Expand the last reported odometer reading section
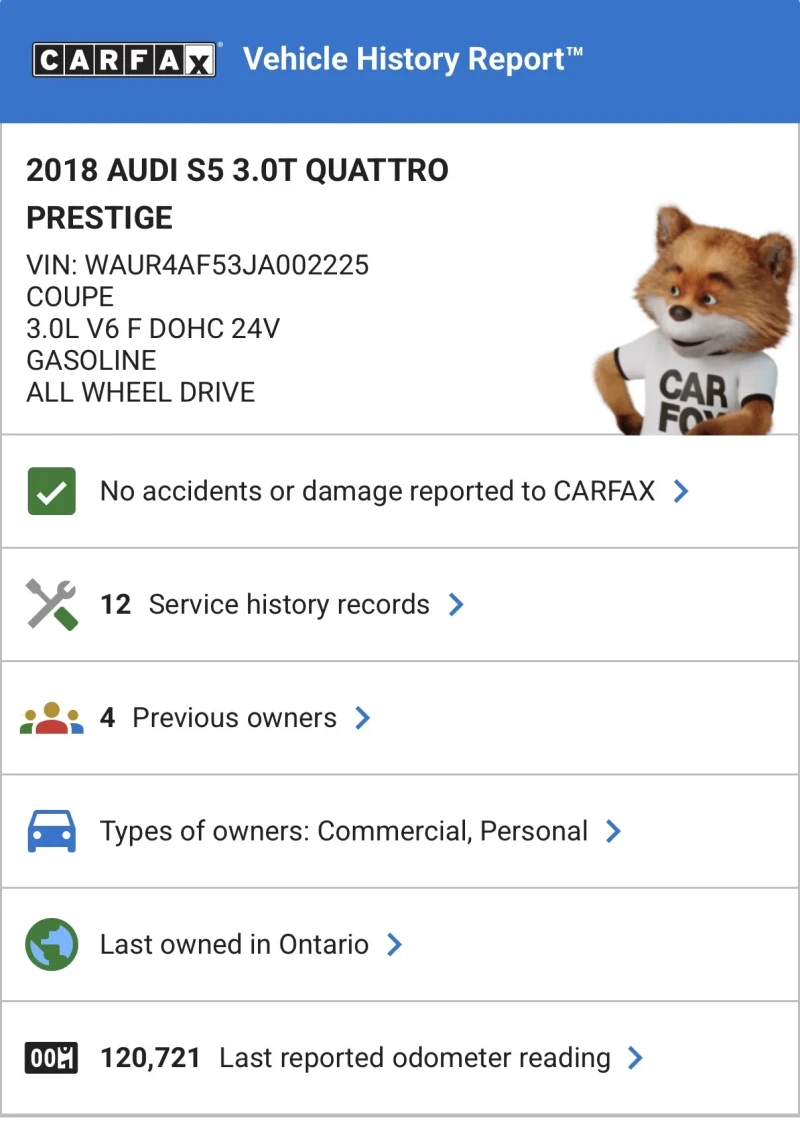The image size is (800, 1140). (x=636, y=1057)
